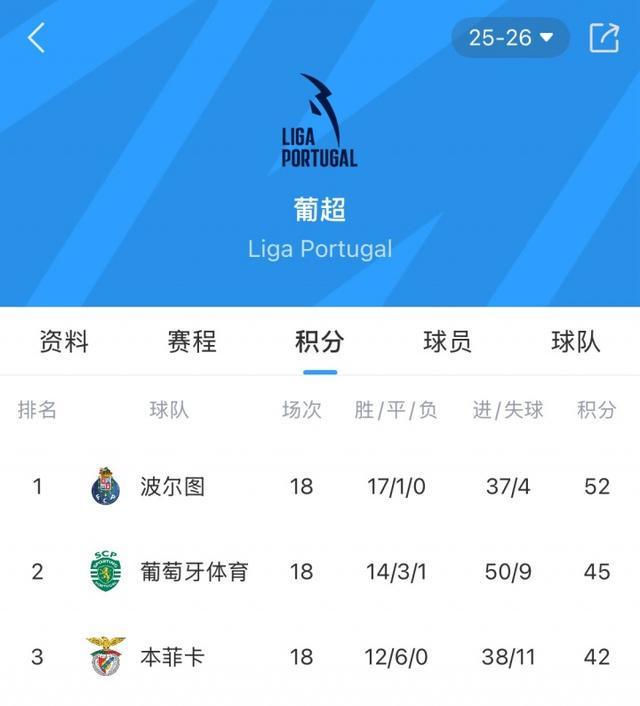Switch to the 球队 tab
The height and width of the screenshot is (706, 640).
point(576,342)
